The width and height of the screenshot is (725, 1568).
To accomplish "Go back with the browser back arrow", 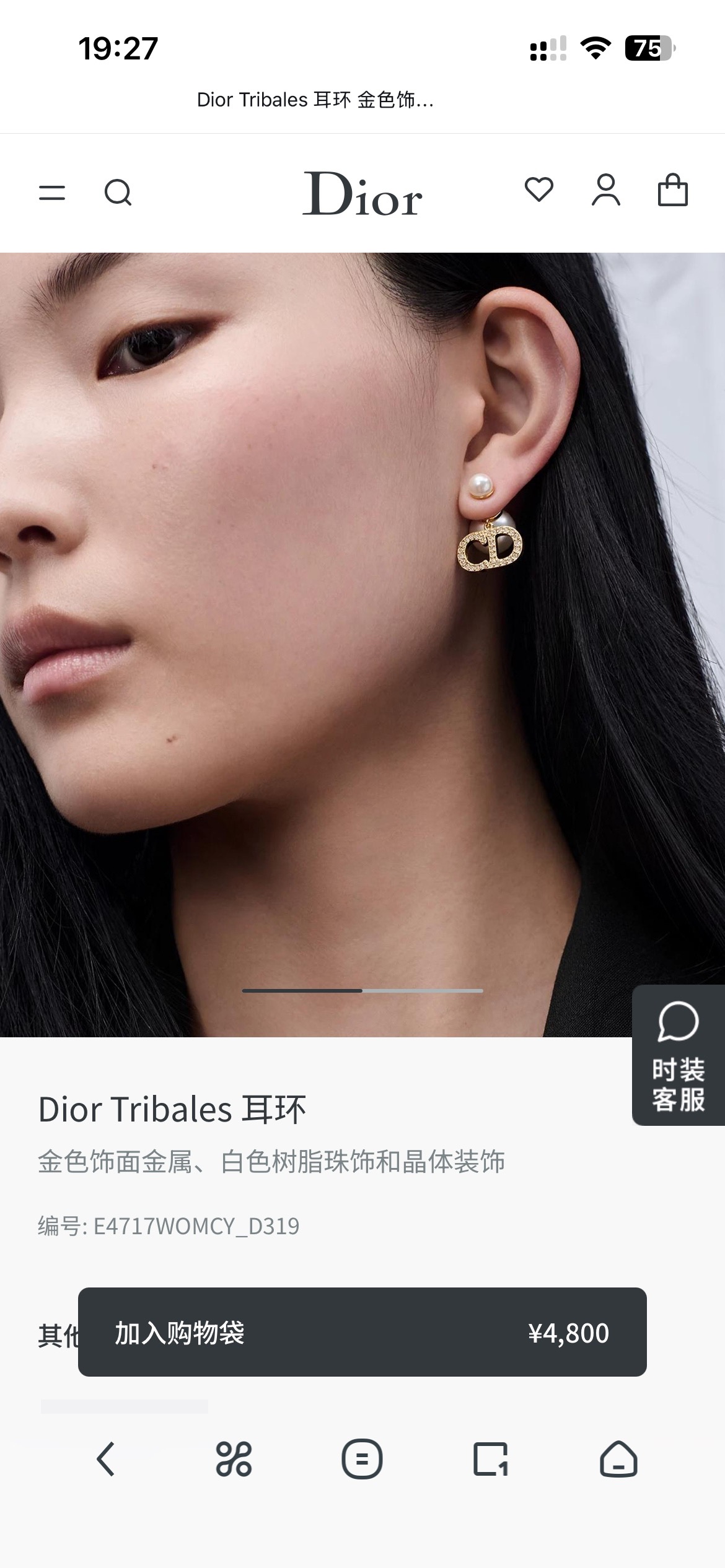I will click(106, 1459).
